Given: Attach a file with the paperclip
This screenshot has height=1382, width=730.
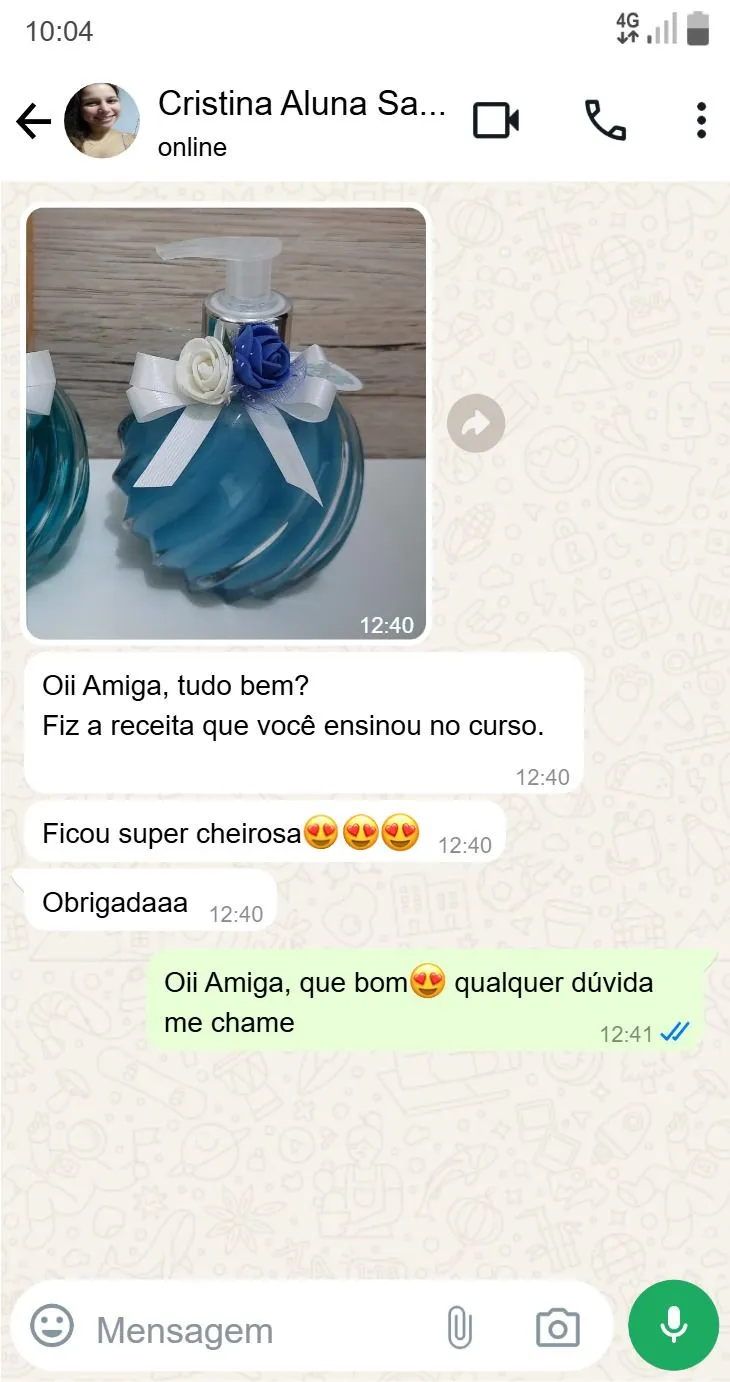Looking at the screenshot, I should 459,1328.
